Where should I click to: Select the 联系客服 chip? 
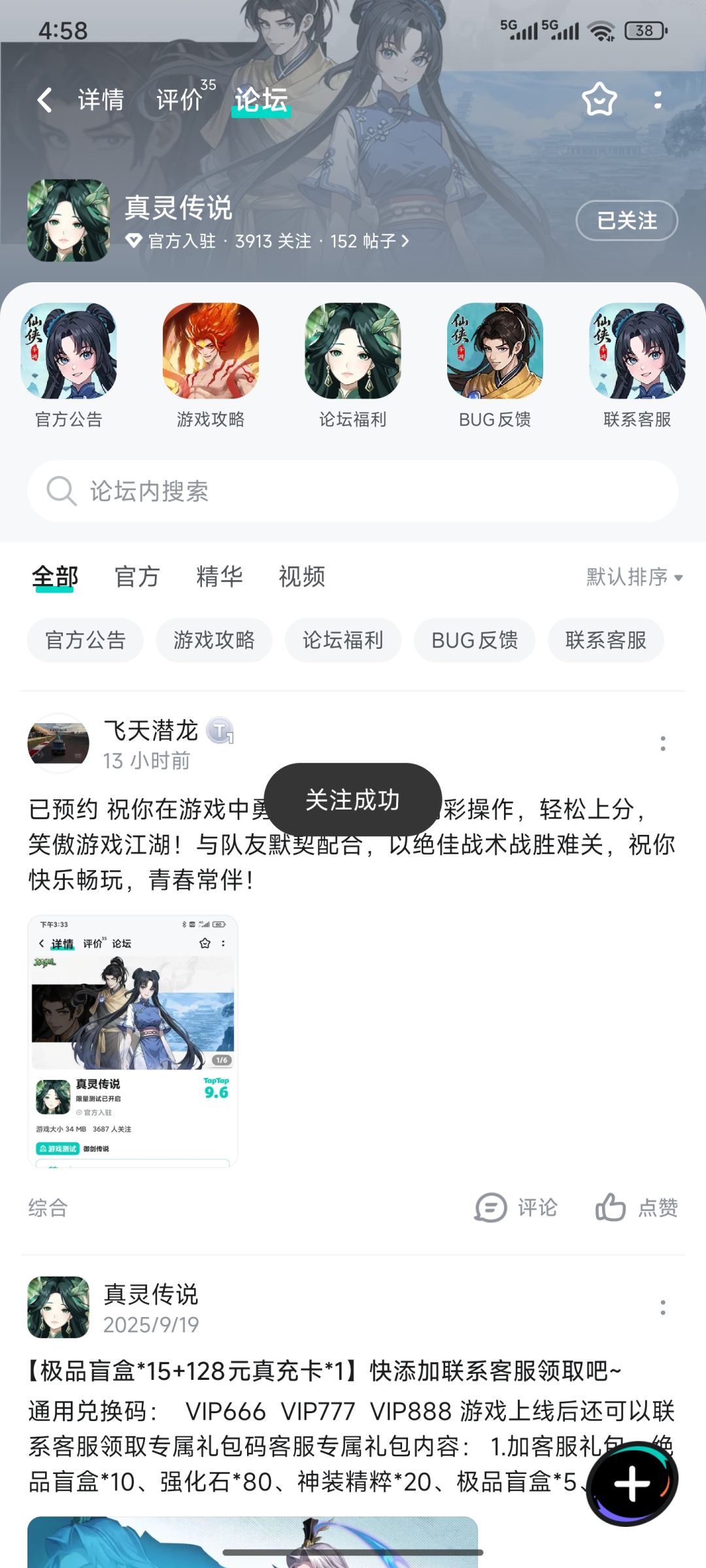coord(606,640)
